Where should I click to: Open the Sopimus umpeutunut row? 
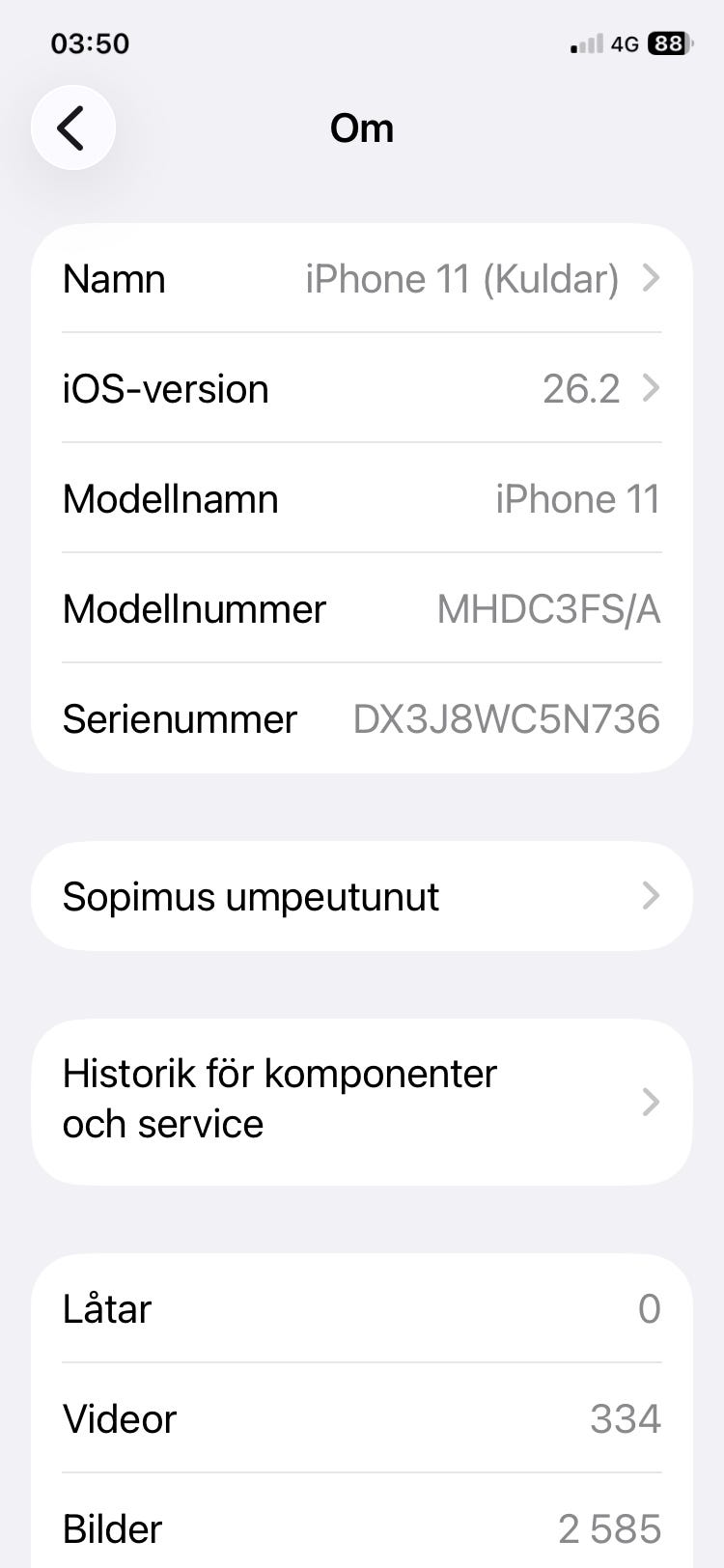pyautogui.click(x=362, y=897)
